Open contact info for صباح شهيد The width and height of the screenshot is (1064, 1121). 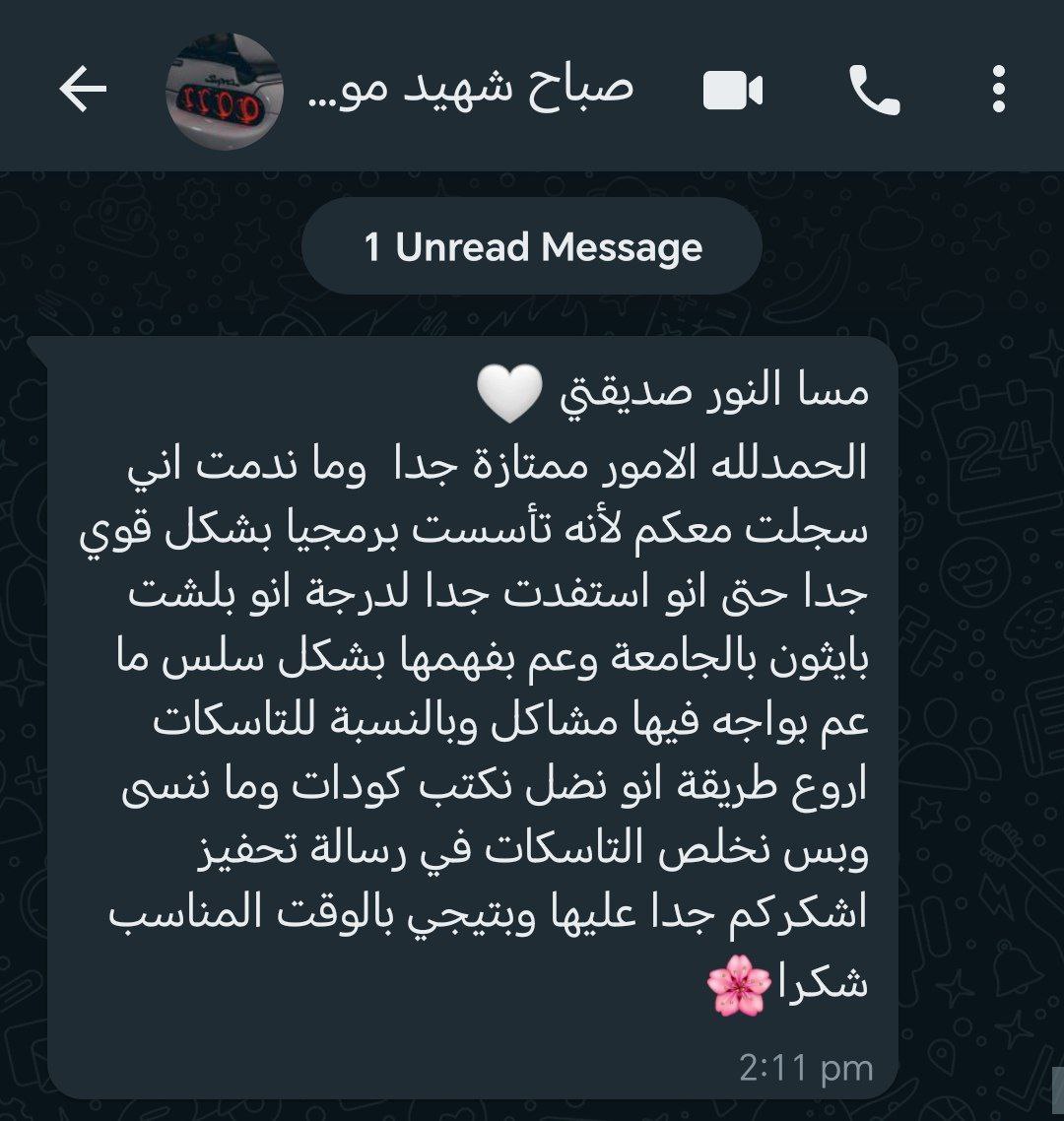[x=471, y=89]
